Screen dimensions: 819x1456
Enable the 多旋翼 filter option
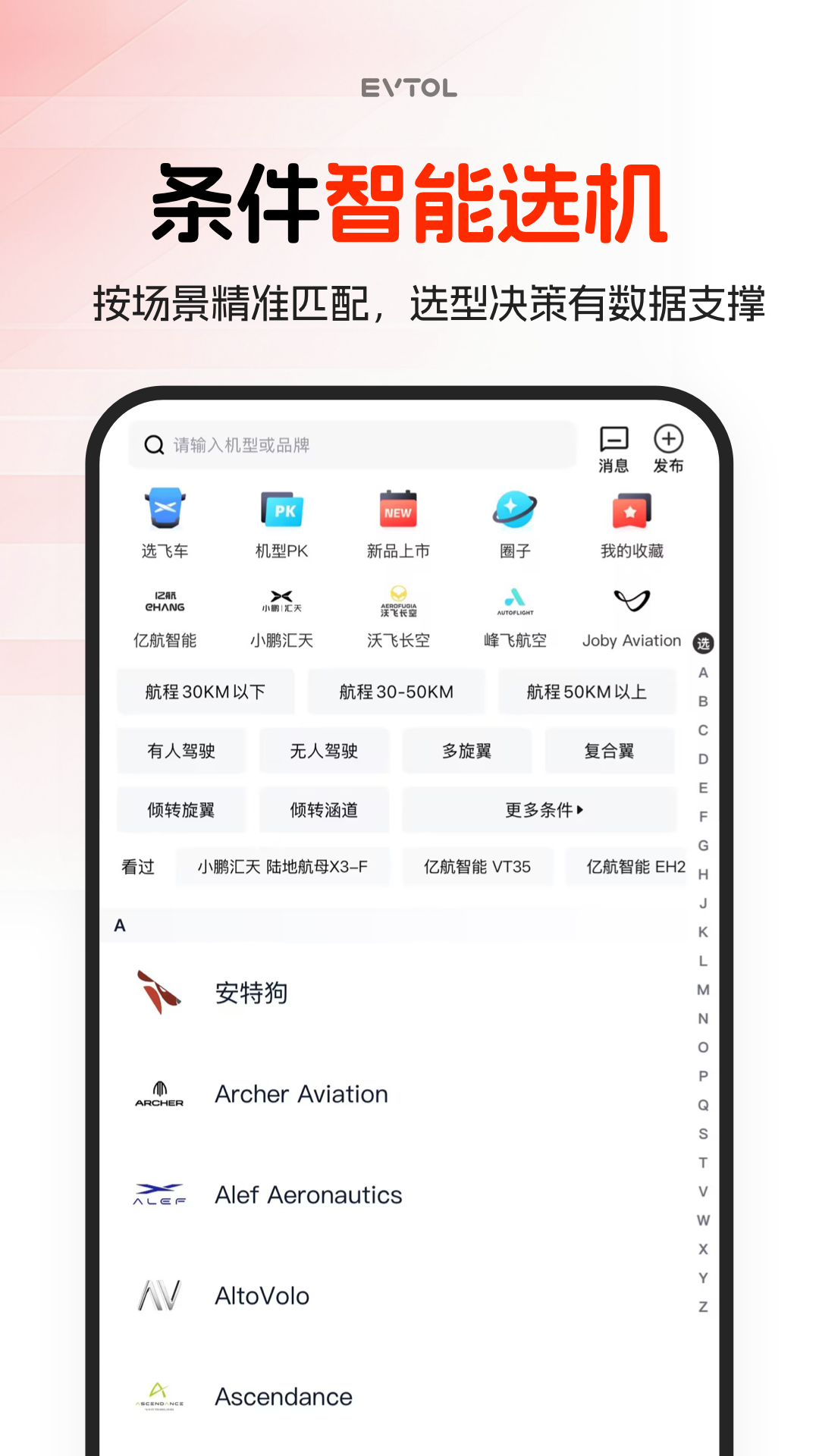pos(467,751)
